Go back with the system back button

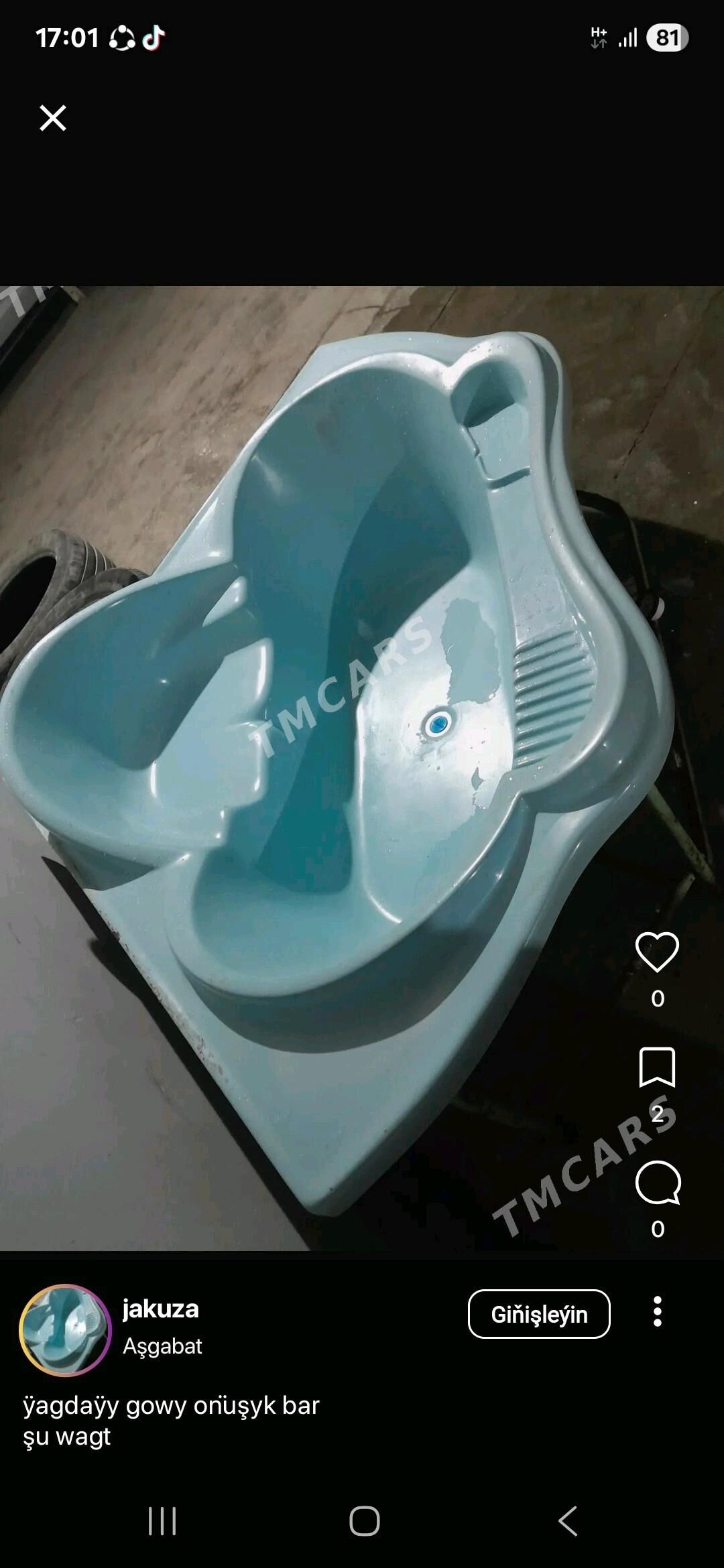point(567,1521)
